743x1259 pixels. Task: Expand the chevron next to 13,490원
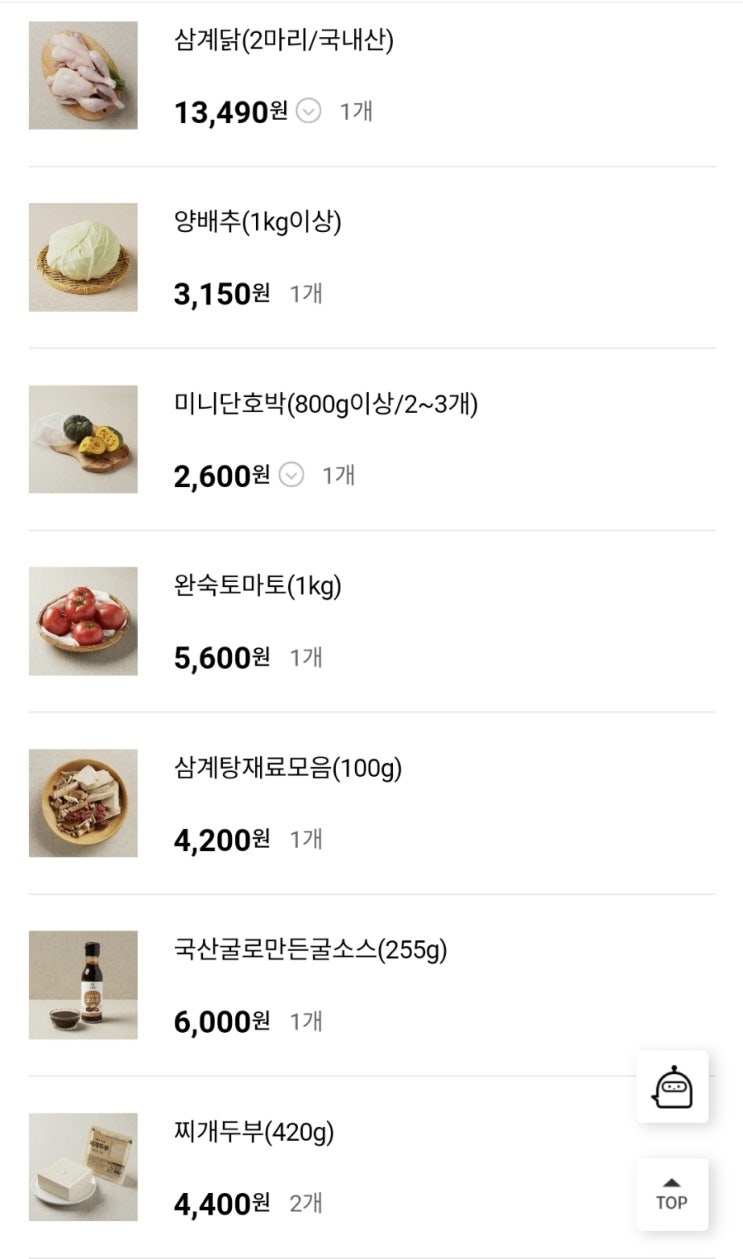pos(309,111)
